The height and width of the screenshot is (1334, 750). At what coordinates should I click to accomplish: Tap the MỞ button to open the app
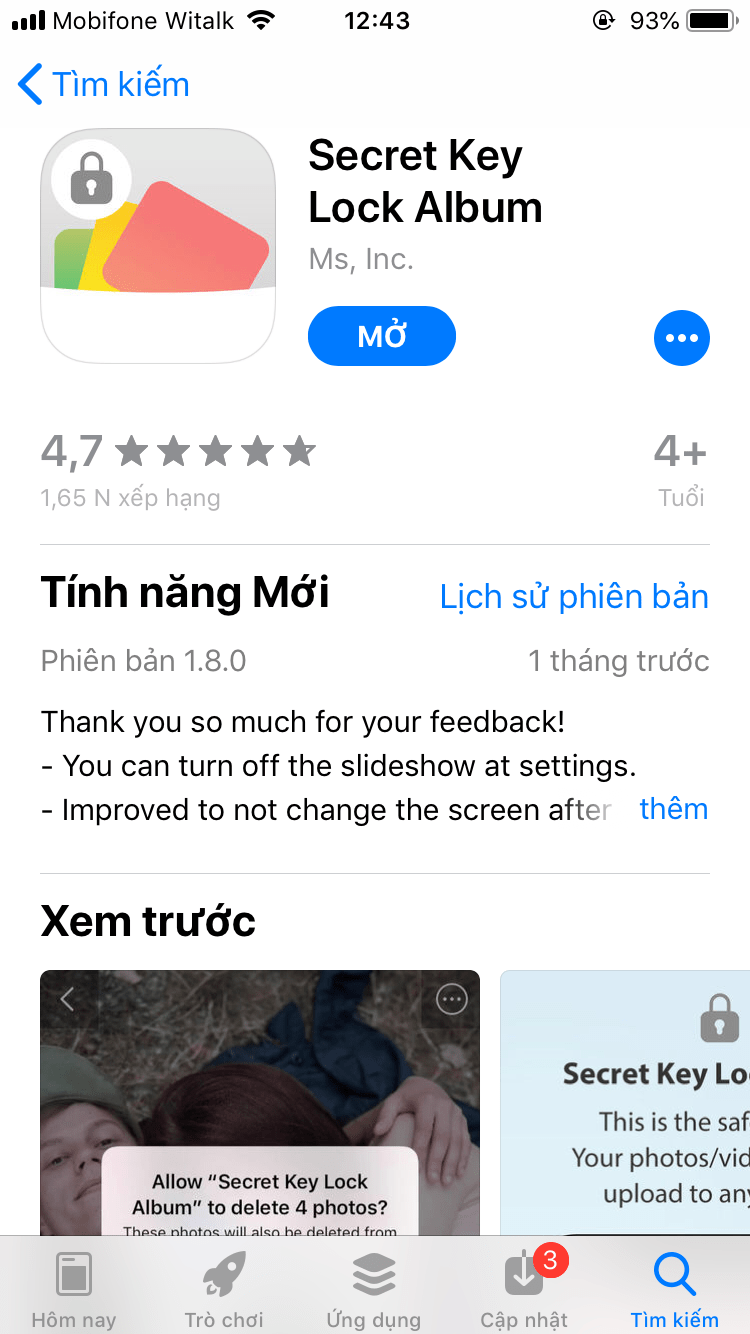tap(382, 336)
